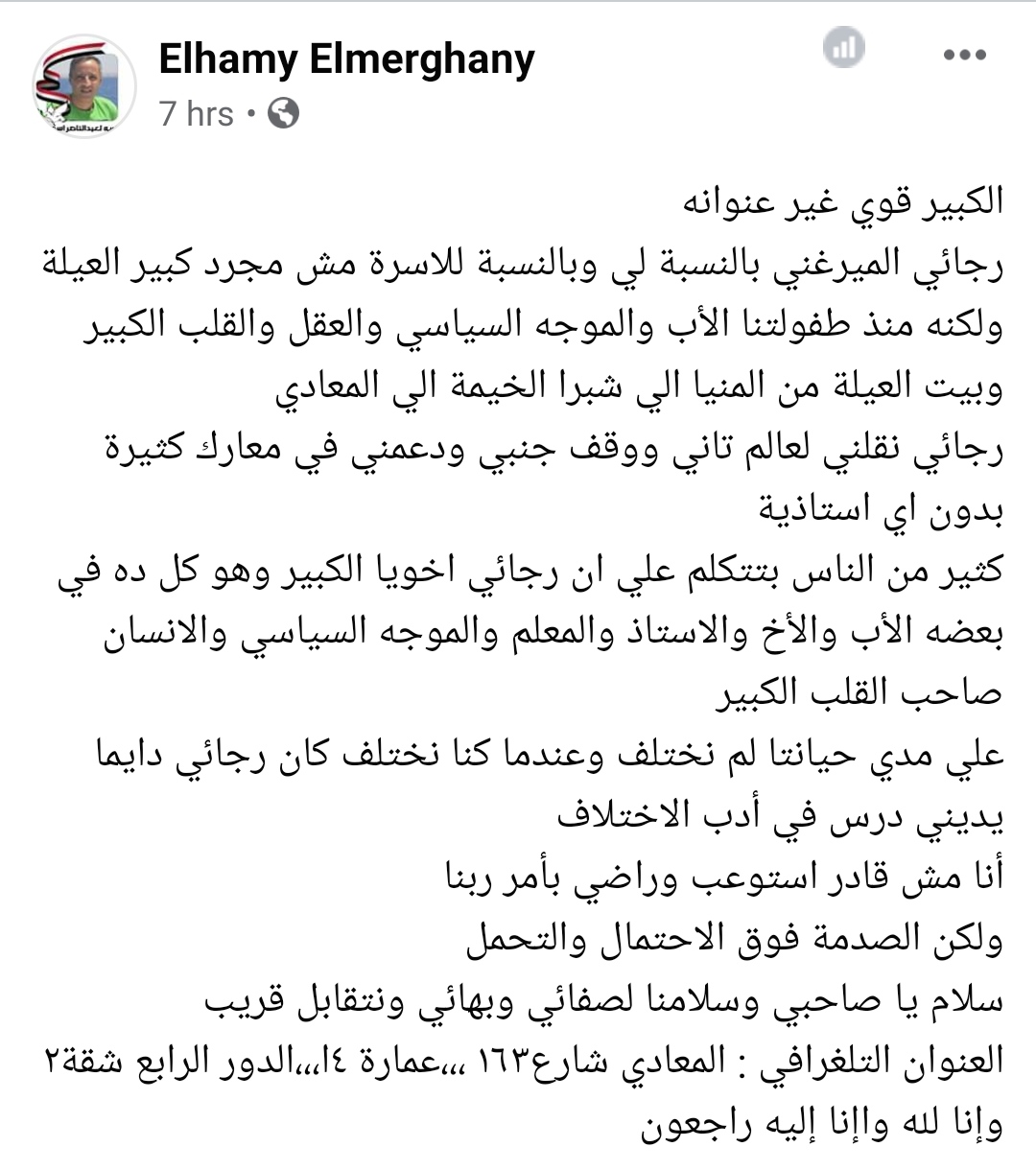The image size is (1036, 1170).
Task: View post insights chart icon
Action: (x=844, y=48)
